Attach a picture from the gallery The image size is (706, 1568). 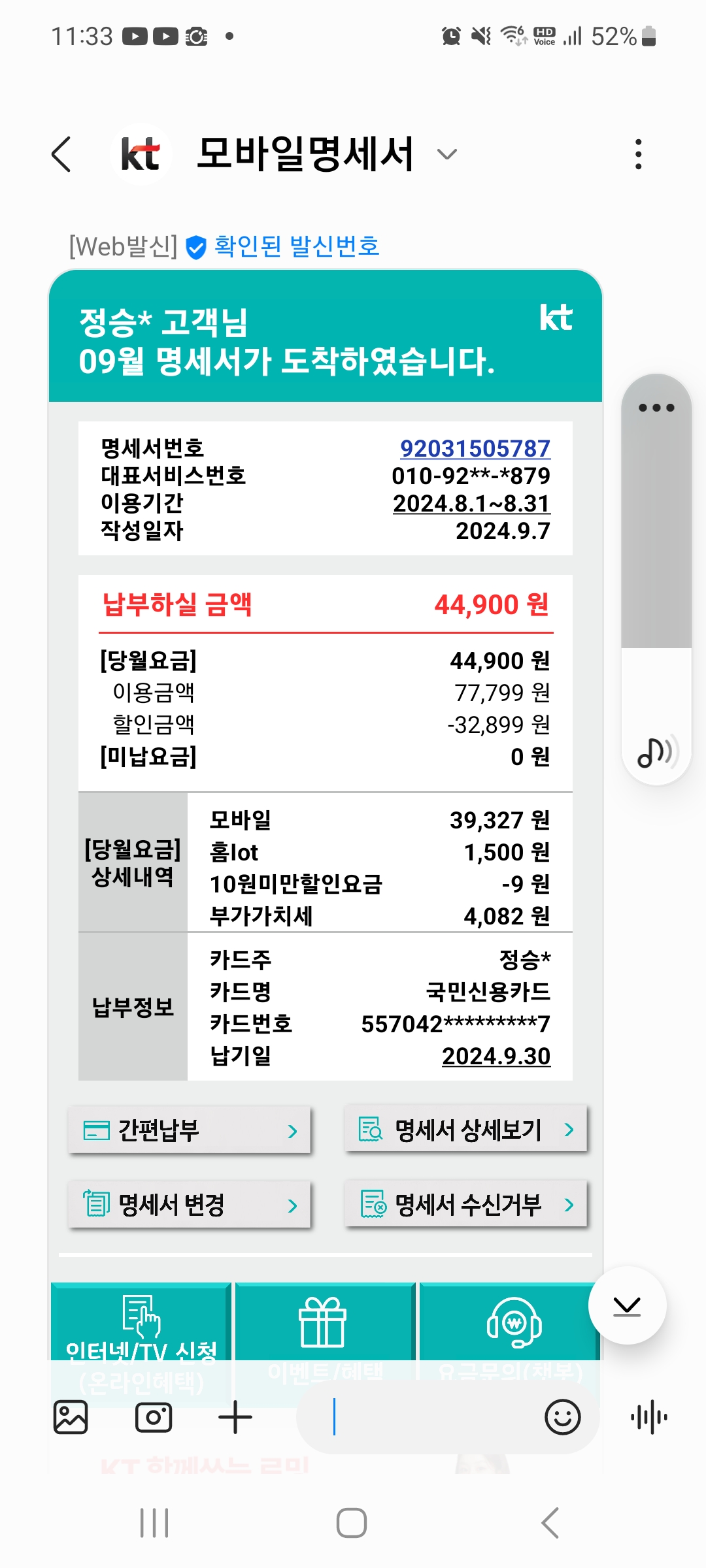pyautogui.click(x=71, y=1417)
